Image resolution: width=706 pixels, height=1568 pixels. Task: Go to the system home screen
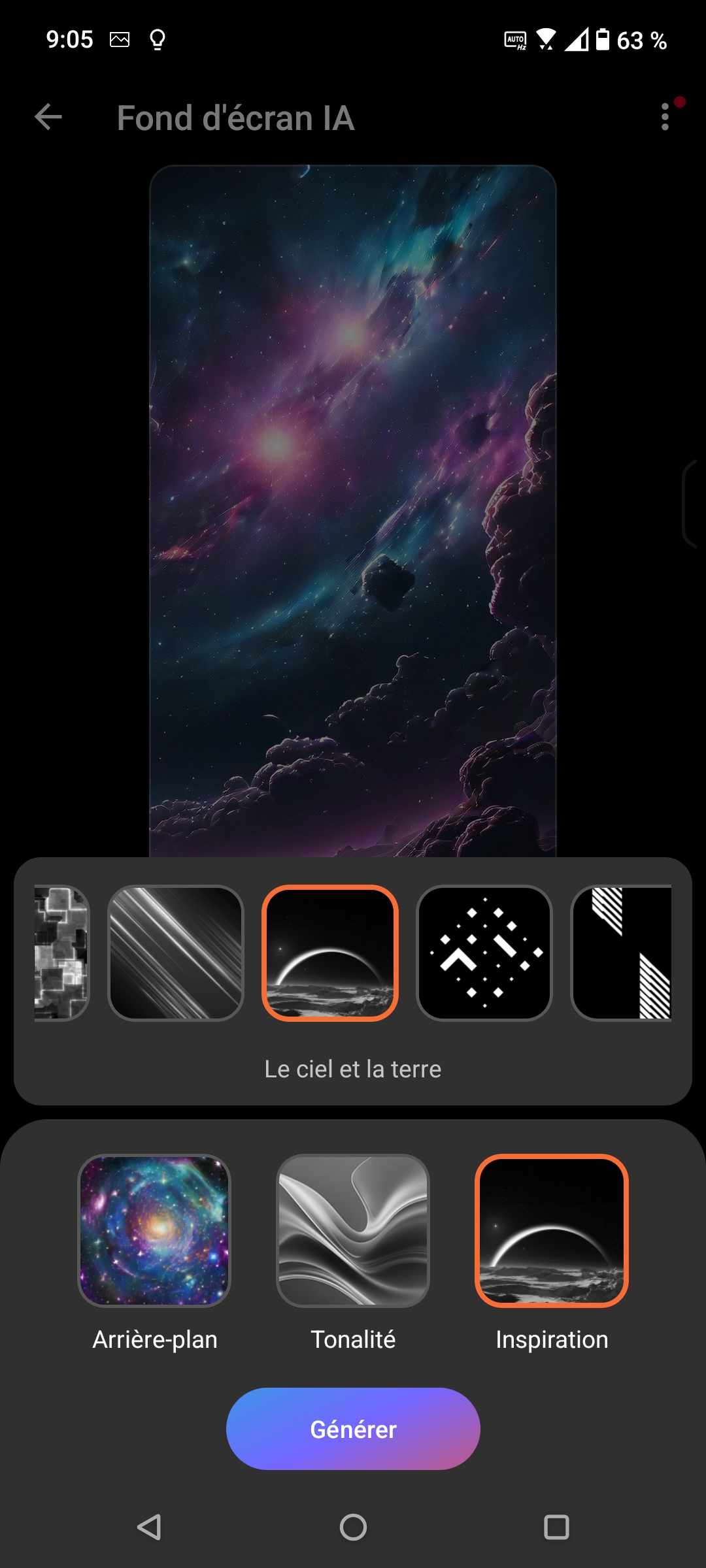point(353,1527)
